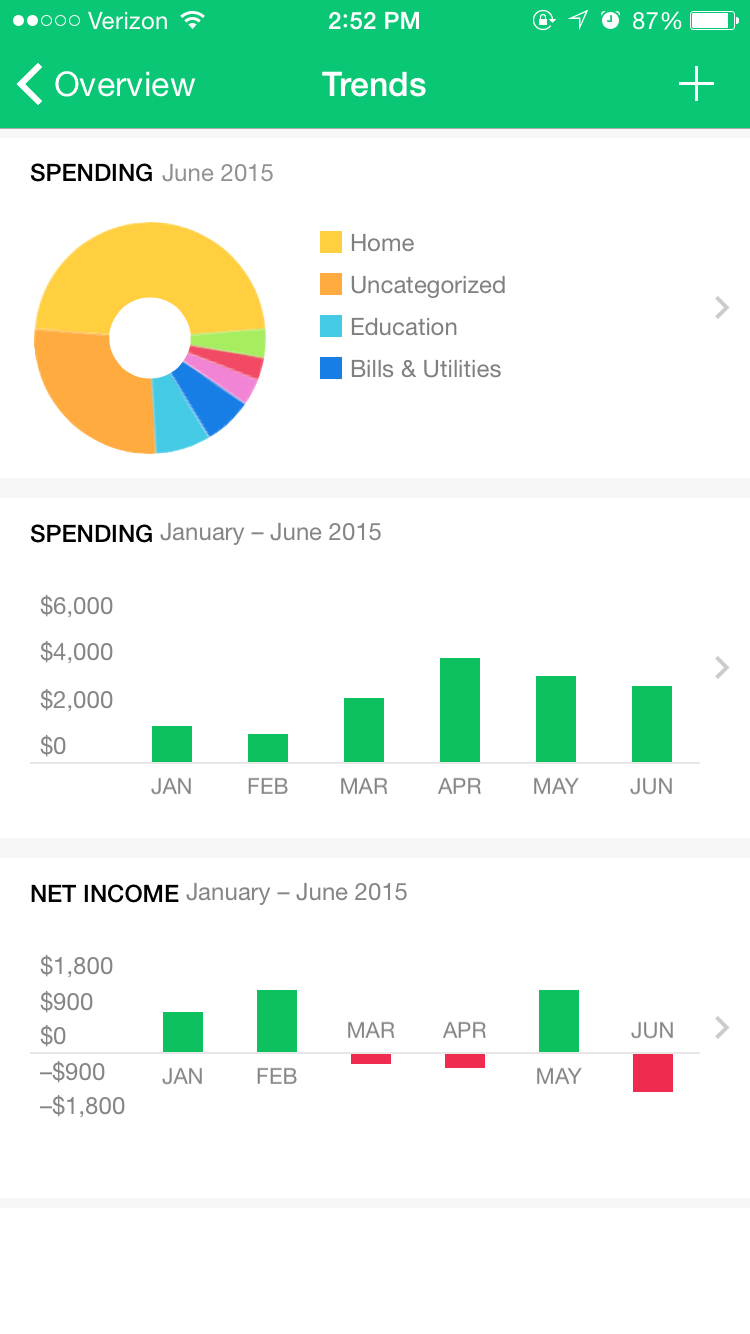Viewport: 750px width, 1334px height.
Task: Go back to Overview
Action: [106, 85]
